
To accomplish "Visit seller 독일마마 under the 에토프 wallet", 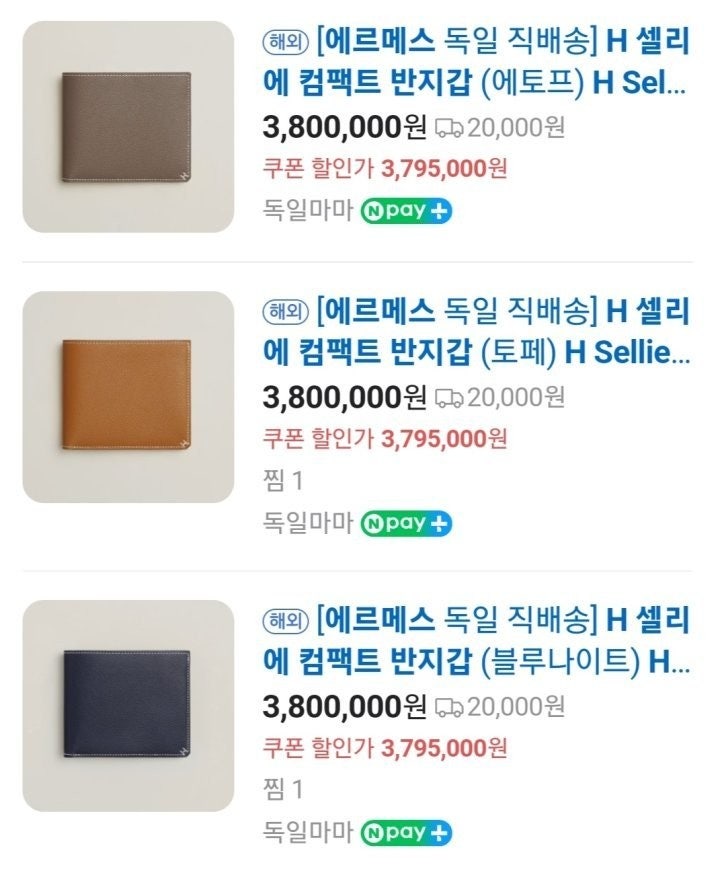I will (307, 211).
